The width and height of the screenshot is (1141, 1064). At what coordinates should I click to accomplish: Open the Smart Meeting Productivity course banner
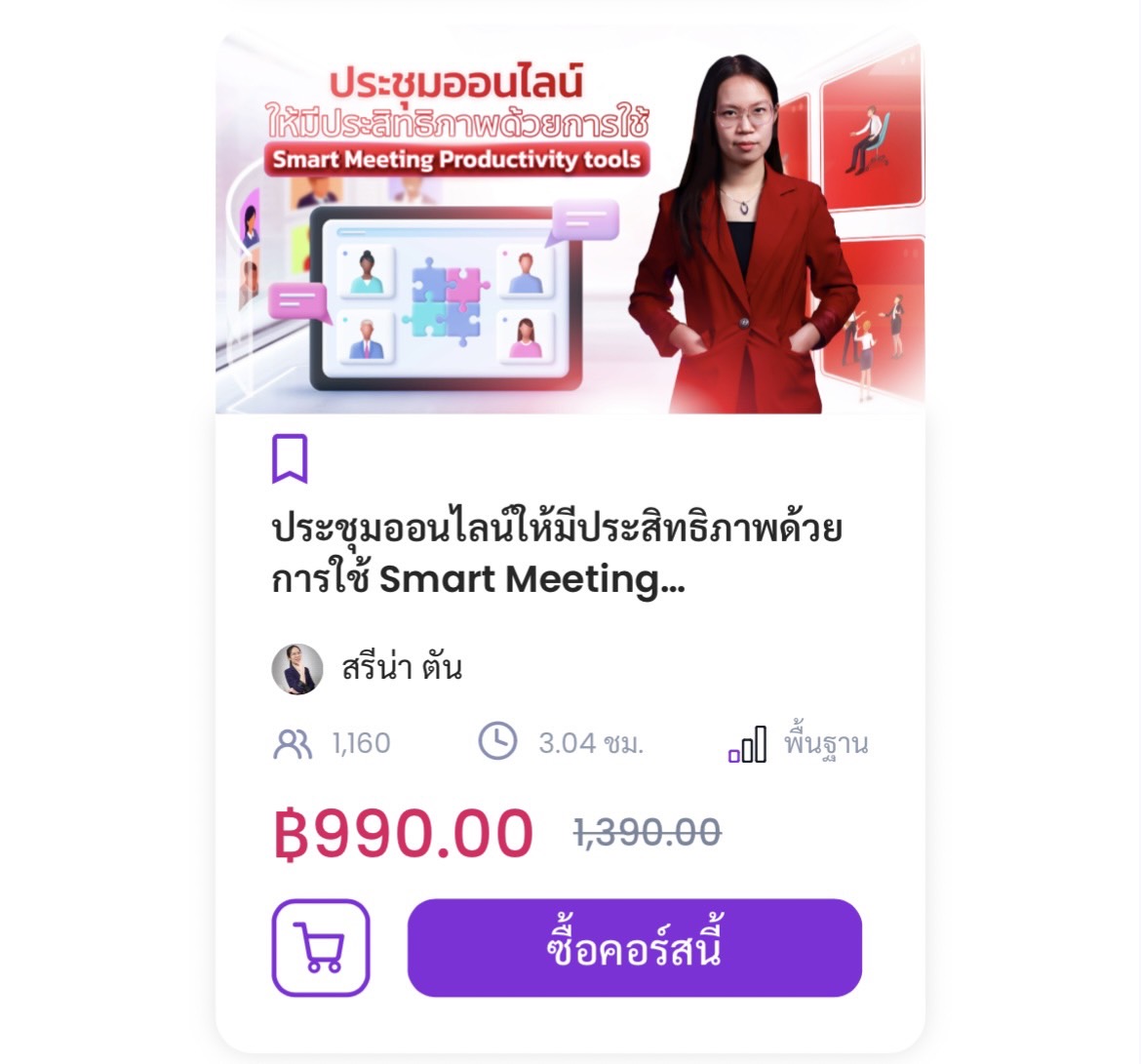tap(570, 224)
